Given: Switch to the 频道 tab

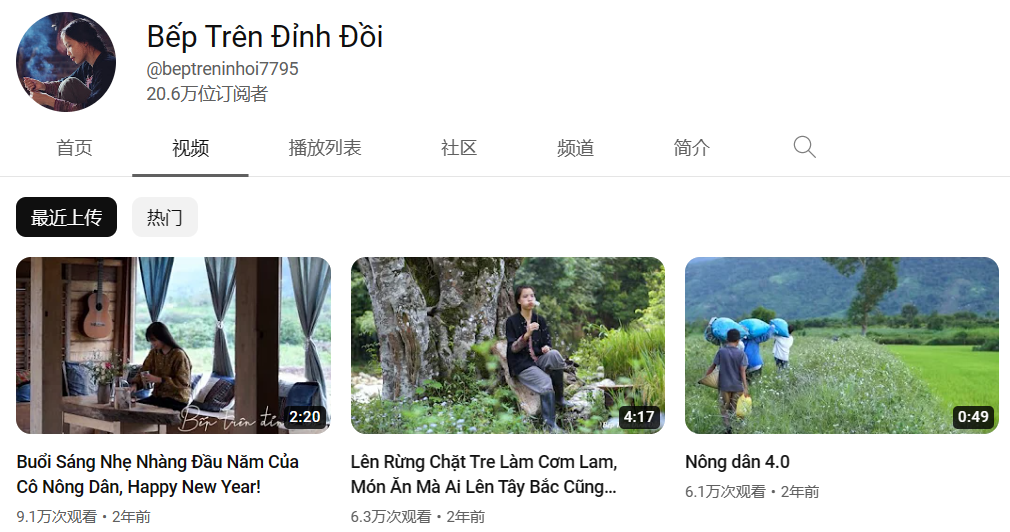Looking at the screenshot, I should pyautogui.click(x=575, y=148).
